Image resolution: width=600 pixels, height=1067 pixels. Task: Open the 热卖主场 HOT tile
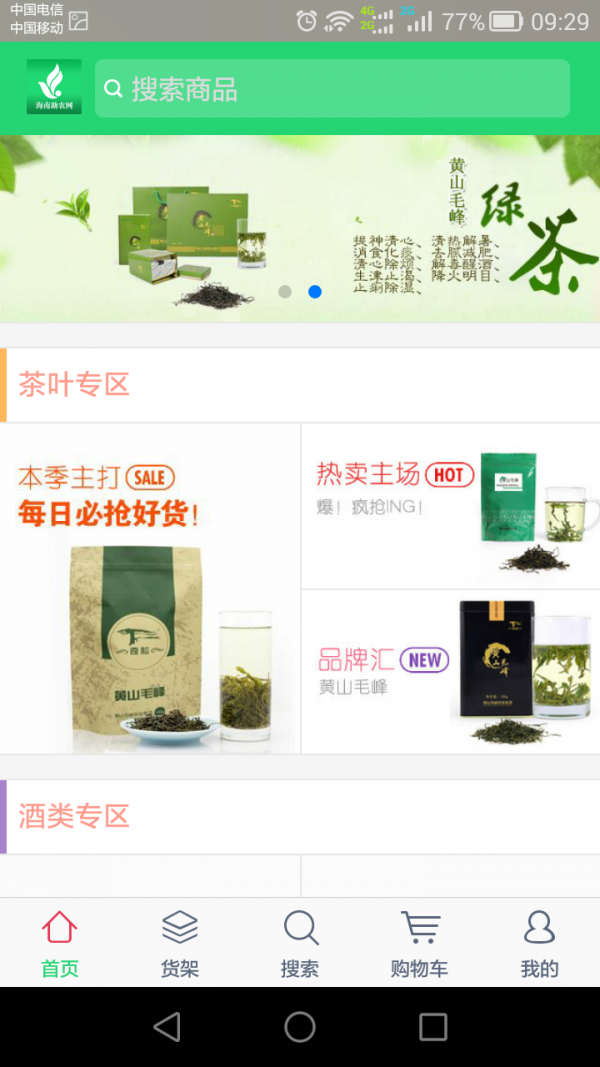tap(450, 506)
